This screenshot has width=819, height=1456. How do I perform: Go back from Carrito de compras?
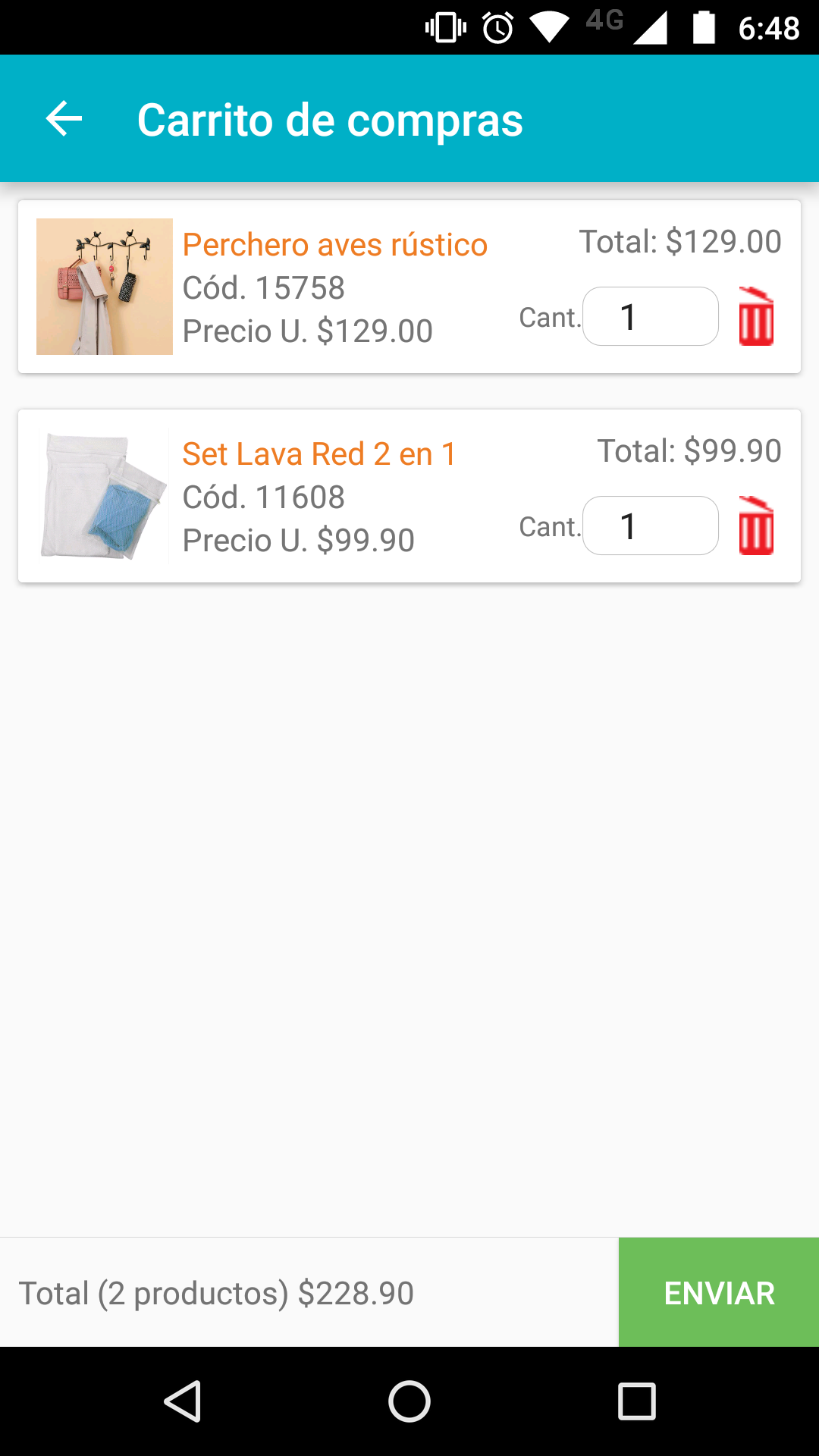point(64,119)
